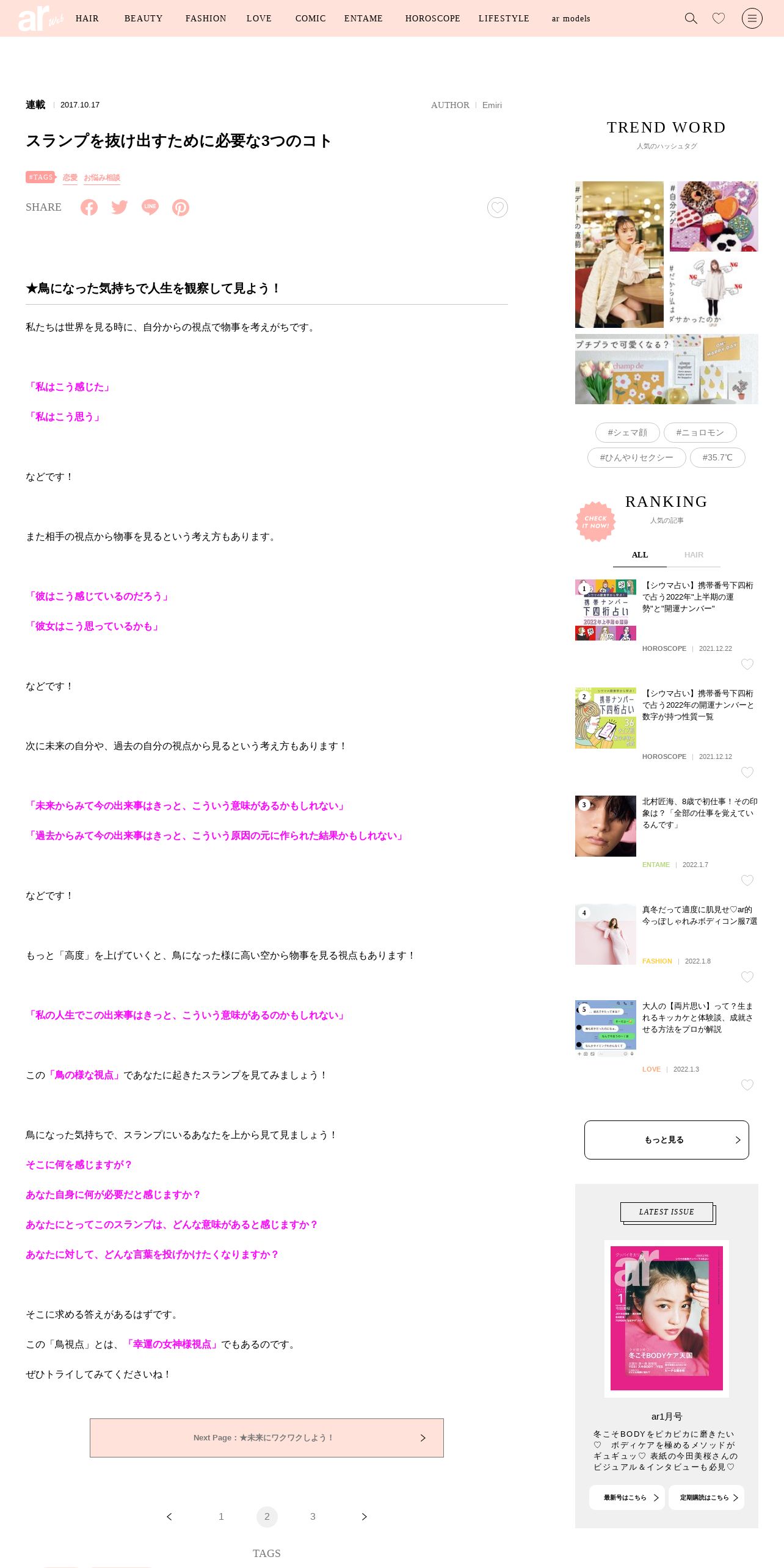The height and width of the screenshot is (1568, 784).
Task: Open the 恋愛 tag
Action: 70,178
